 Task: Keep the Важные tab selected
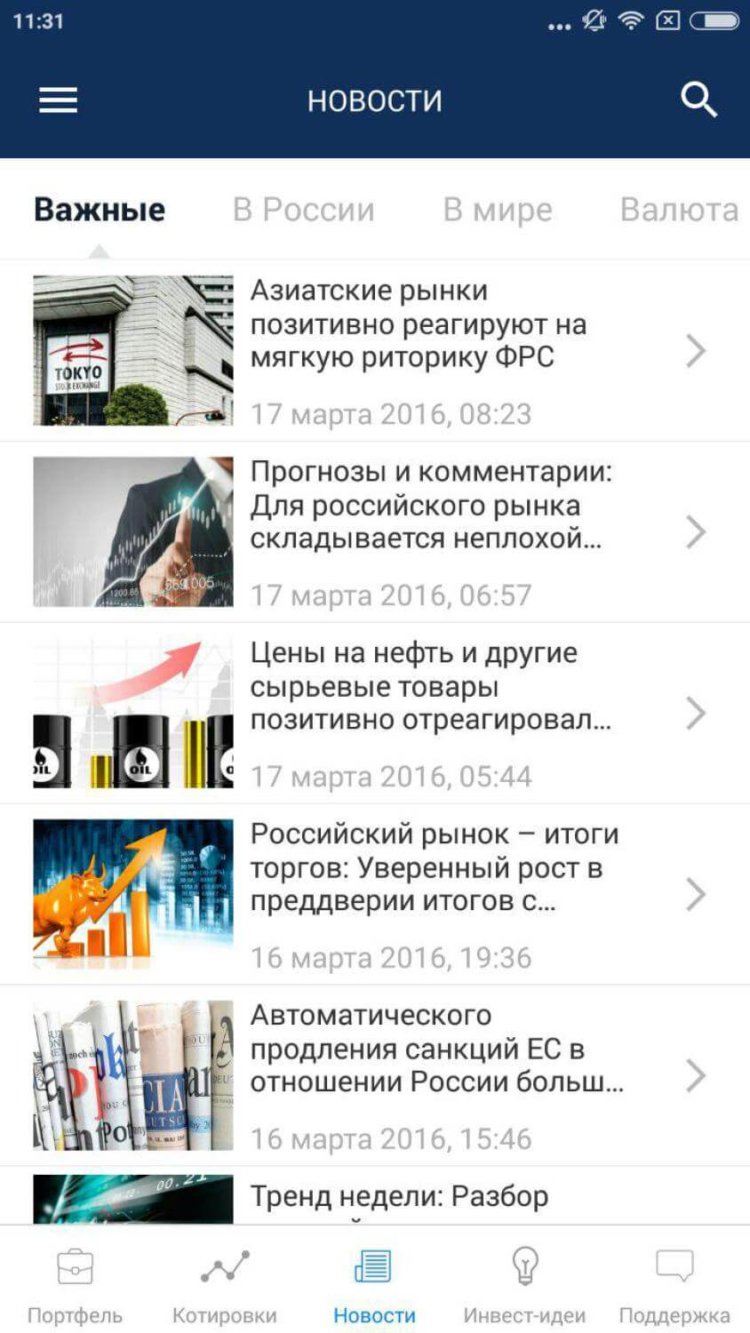[x=100, y=209]
